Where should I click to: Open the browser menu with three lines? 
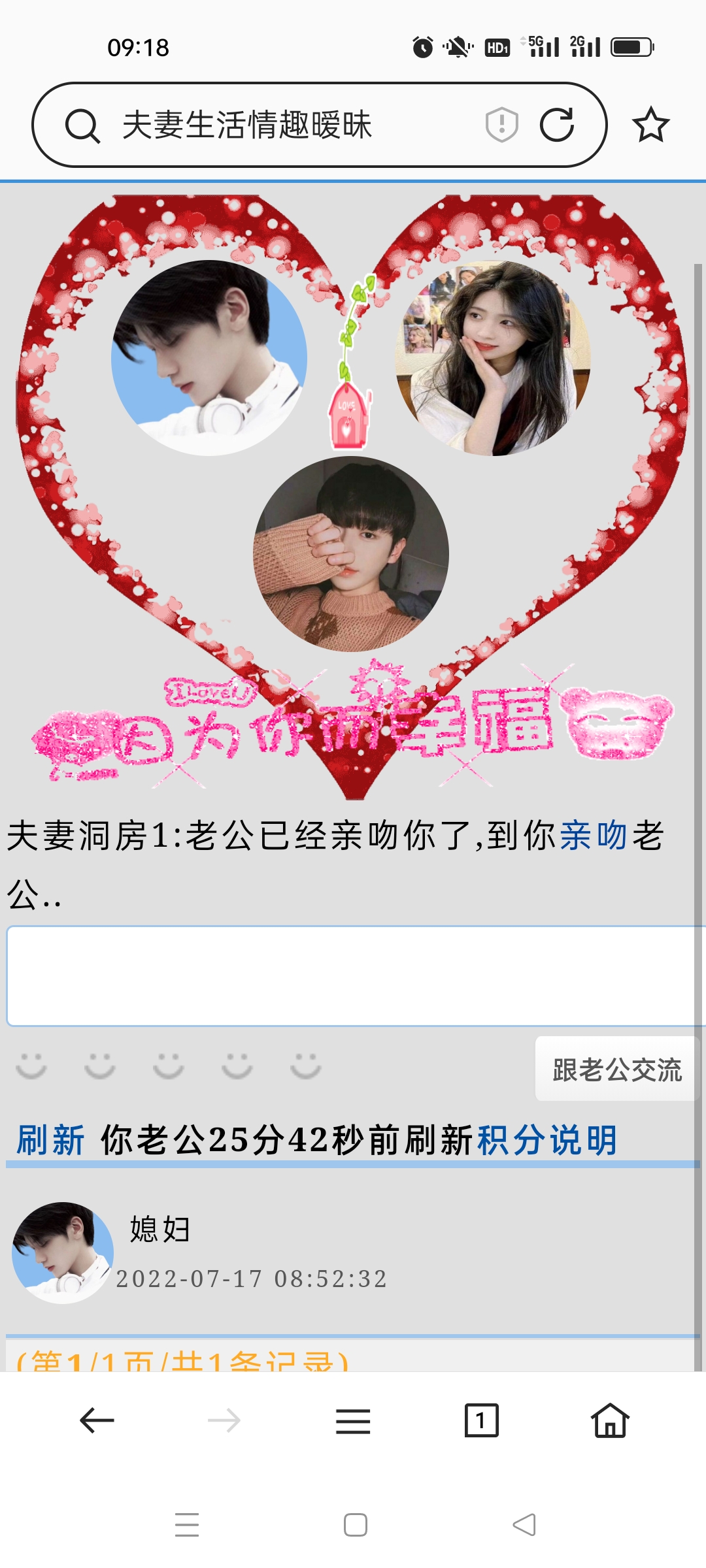[x=353, y=1420]
